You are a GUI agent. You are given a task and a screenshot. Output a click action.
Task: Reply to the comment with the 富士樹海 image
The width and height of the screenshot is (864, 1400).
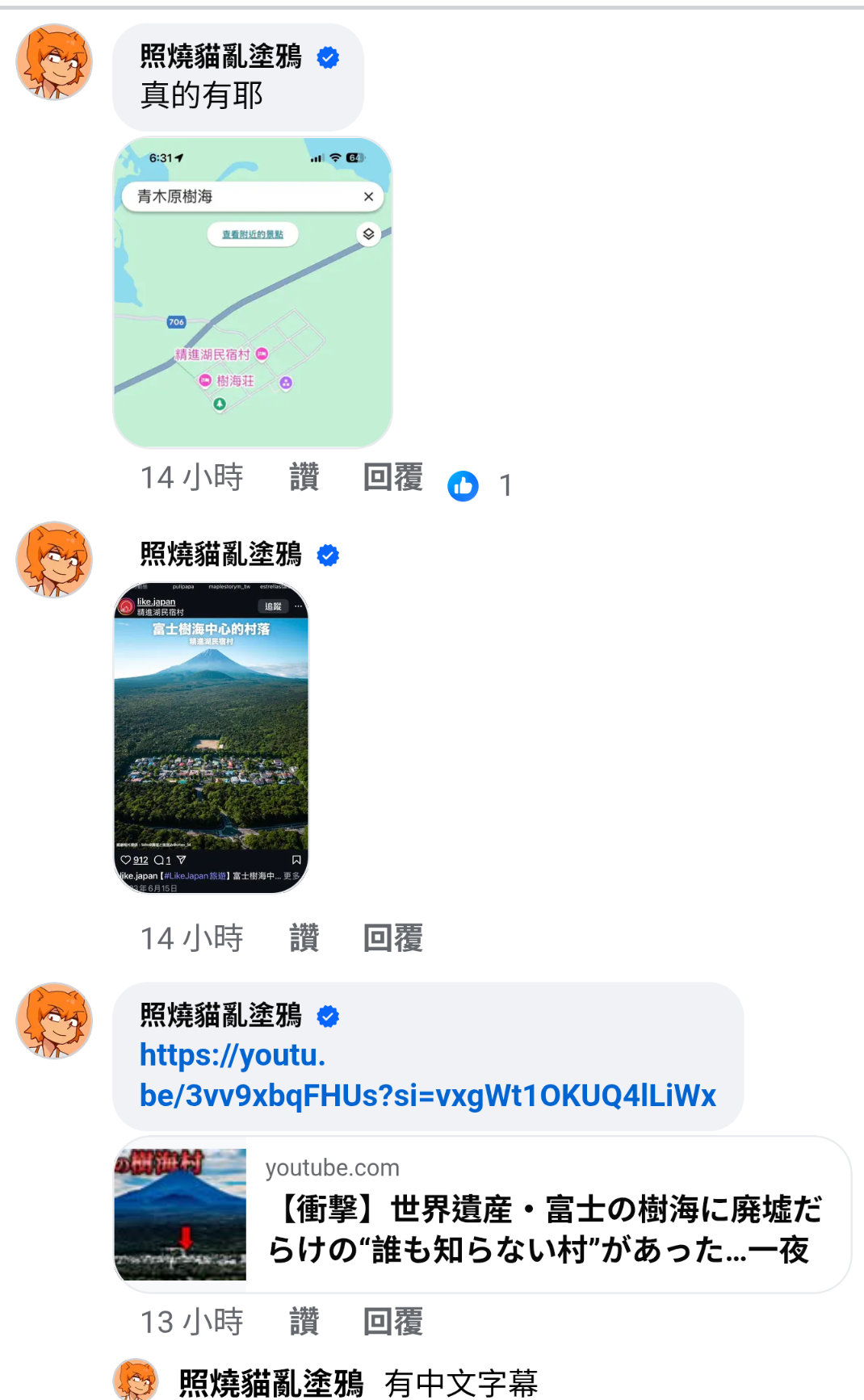(392, 938)
